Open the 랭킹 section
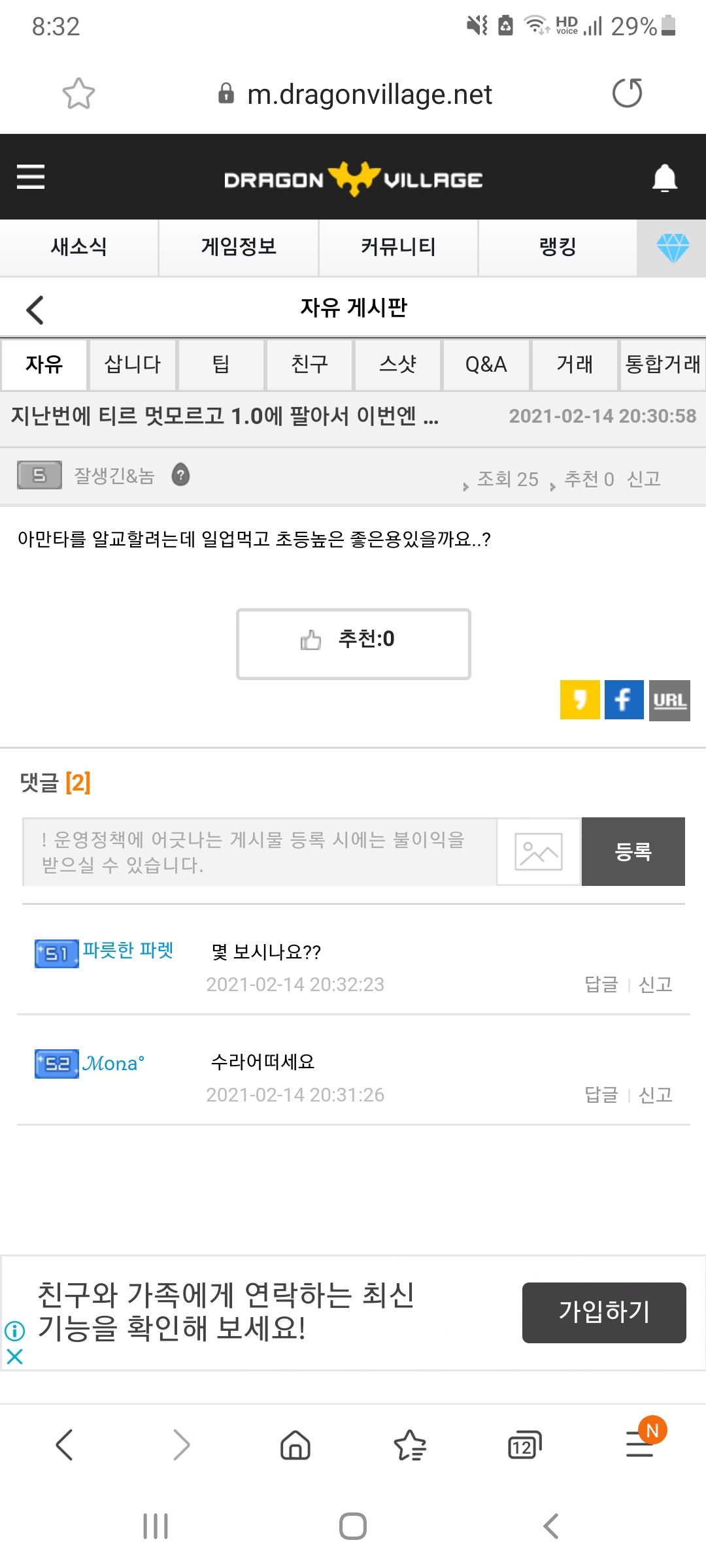This screenshot has width=706, height=1568. click(558, 247)
